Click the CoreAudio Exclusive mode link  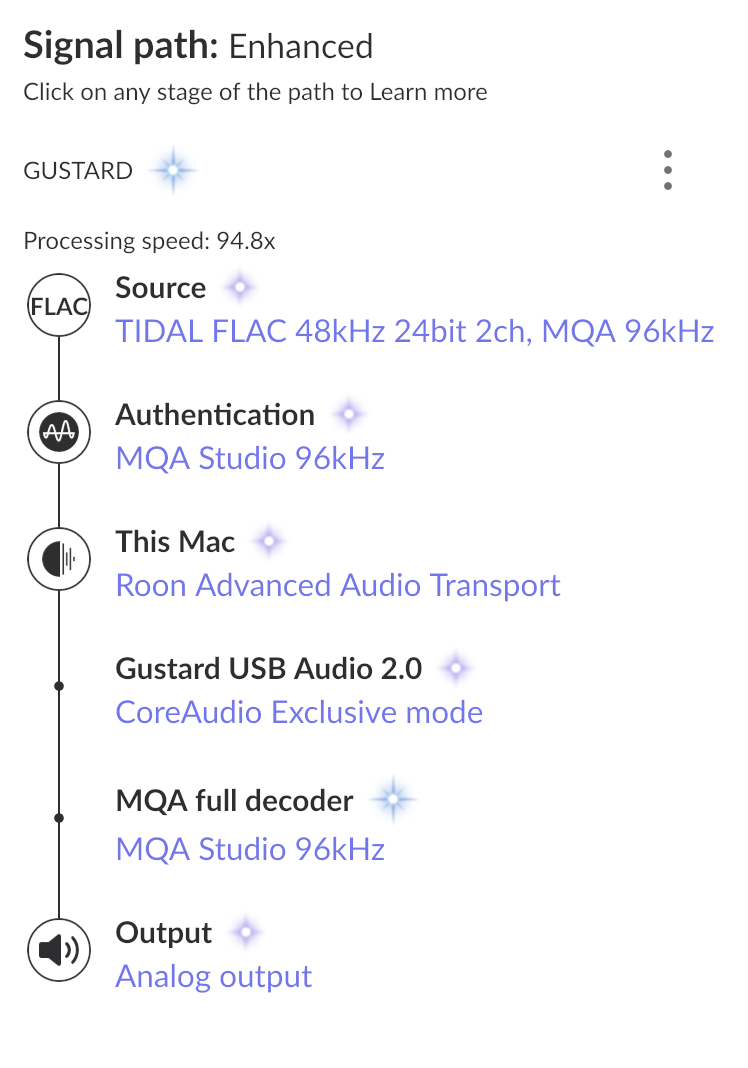tap(299, 712)
